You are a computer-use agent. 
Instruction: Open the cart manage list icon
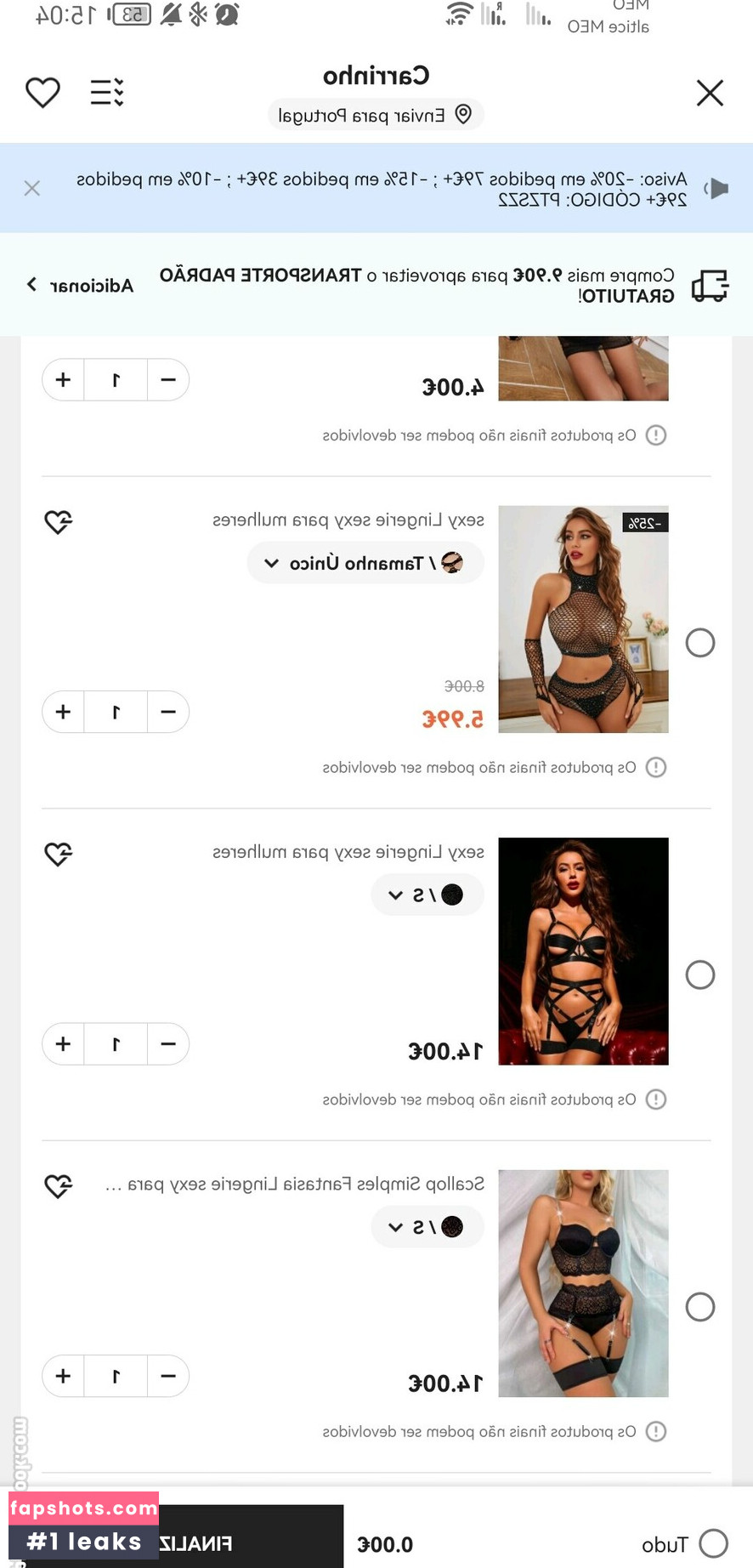point(107,92)
